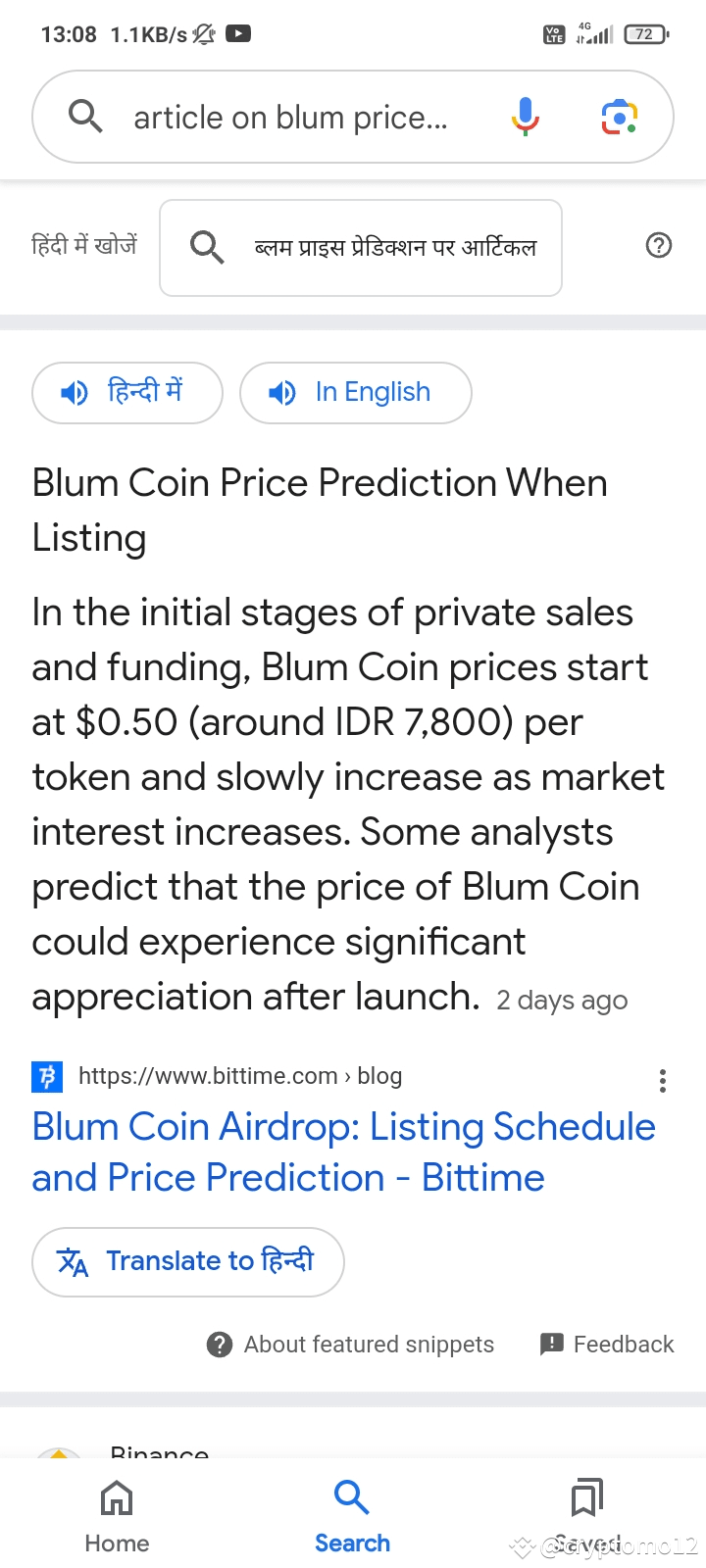Search the Hindi query suggestion
Image resolution: width=706 pixels, height=1568 pixels.
[x=361, y=248]
